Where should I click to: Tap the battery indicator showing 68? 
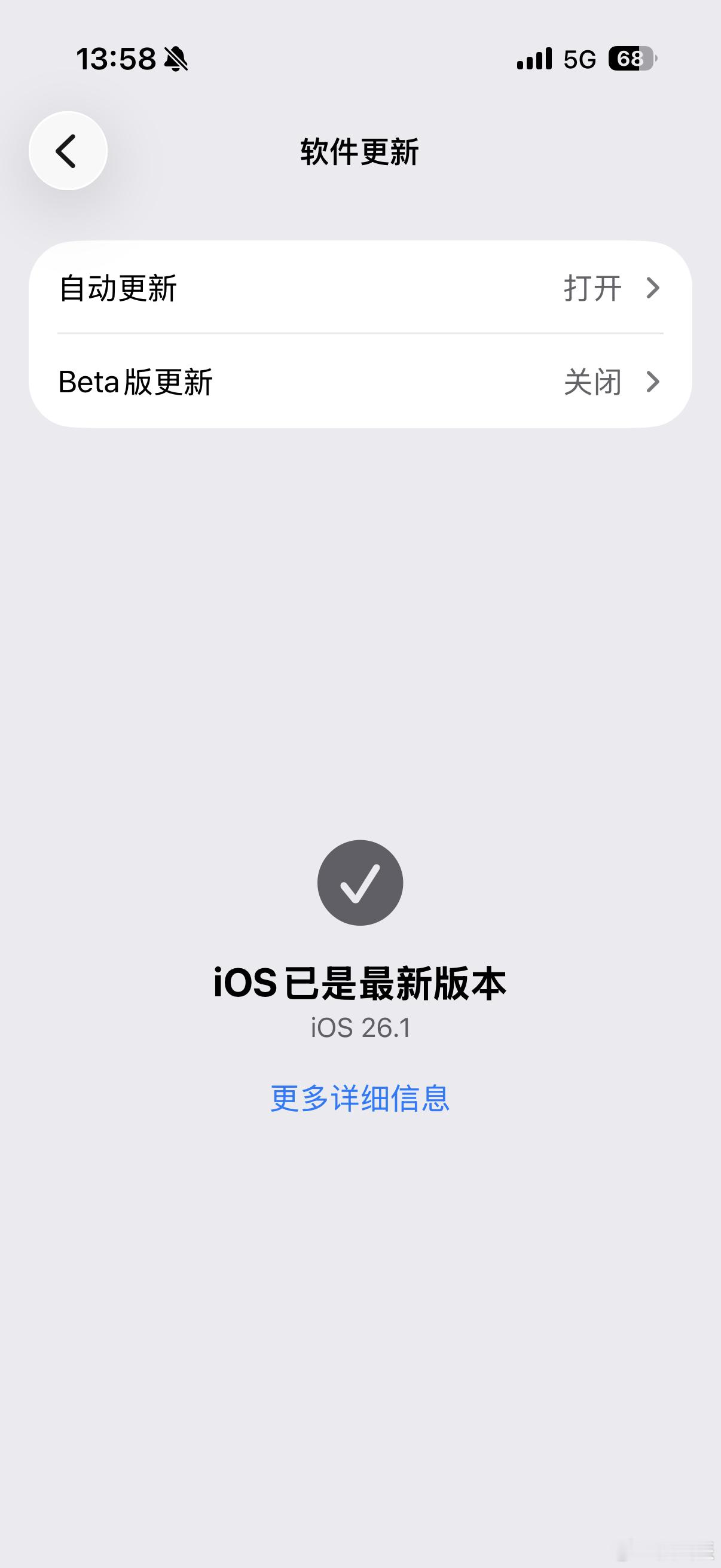631,59
